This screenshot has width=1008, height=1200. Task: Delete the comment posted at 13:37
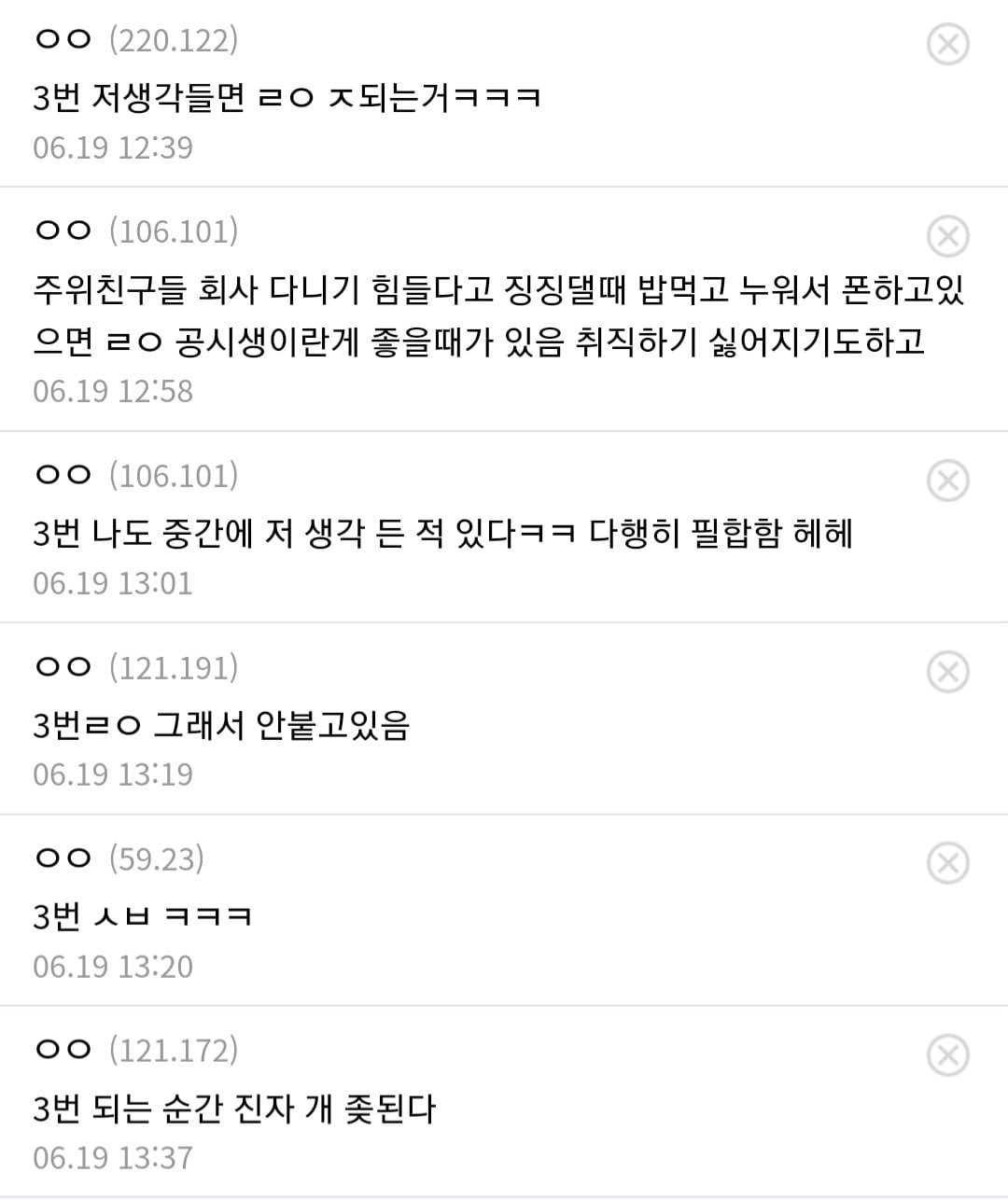pos(947,1055)
